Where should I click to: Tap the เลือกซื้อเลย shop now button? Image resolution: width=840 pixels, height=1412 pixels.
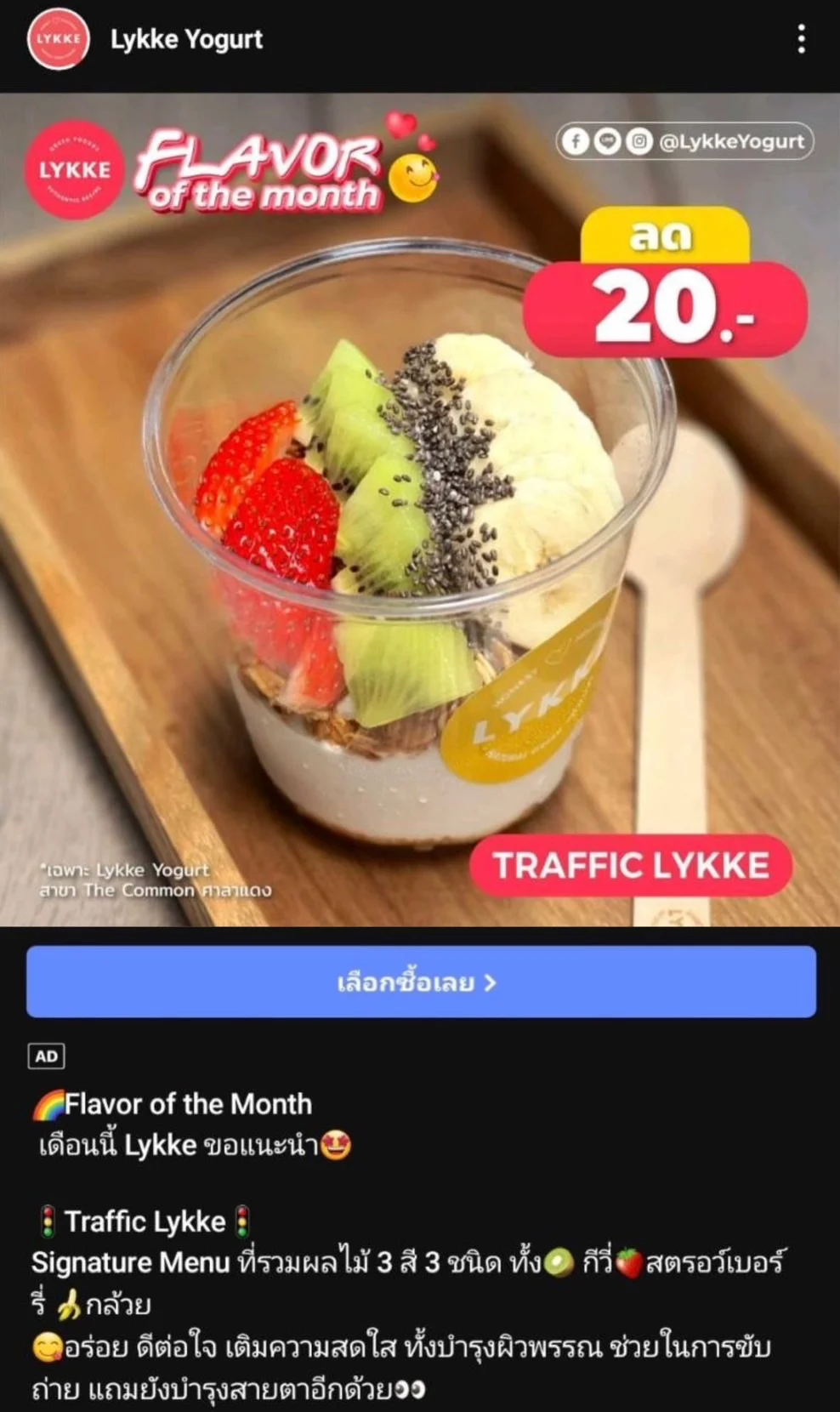point(421,982)
